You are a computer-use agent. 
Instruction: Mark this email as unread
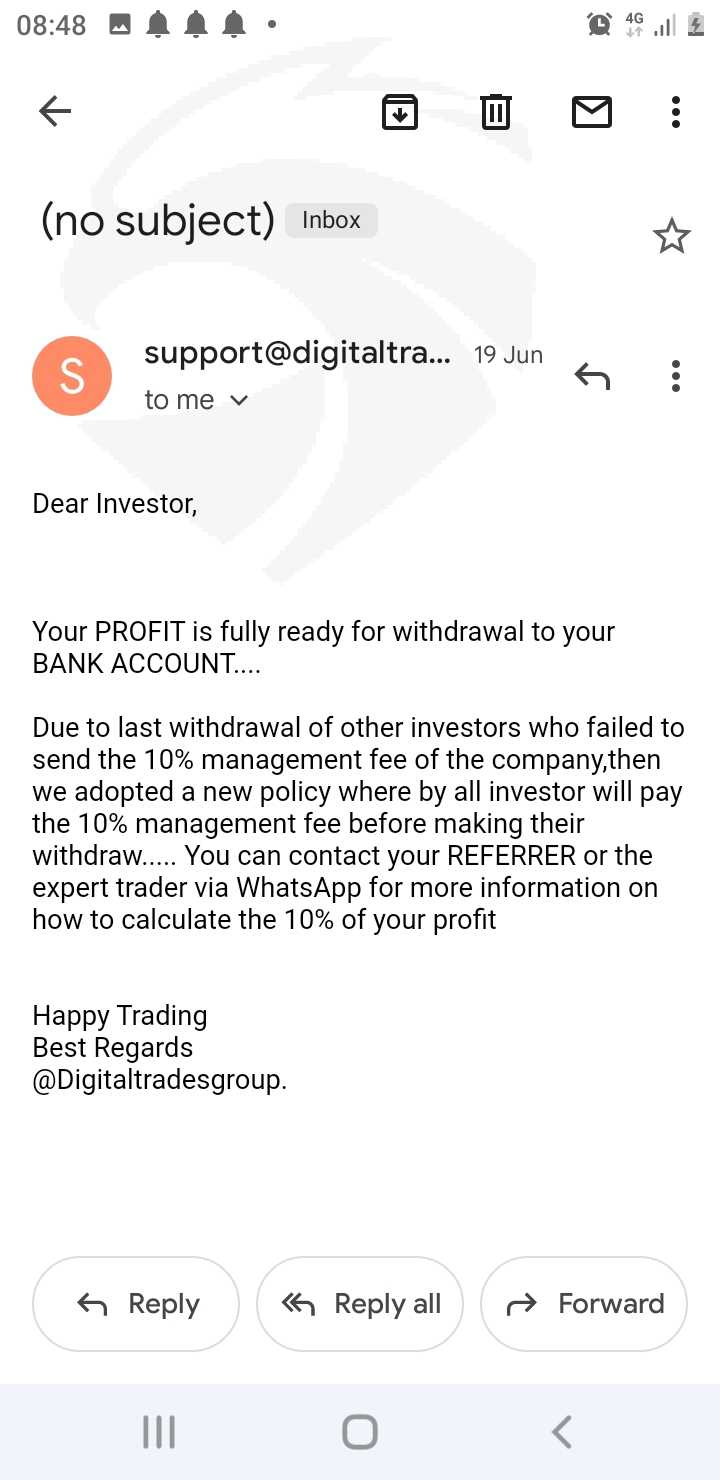(x=591, y=111)
